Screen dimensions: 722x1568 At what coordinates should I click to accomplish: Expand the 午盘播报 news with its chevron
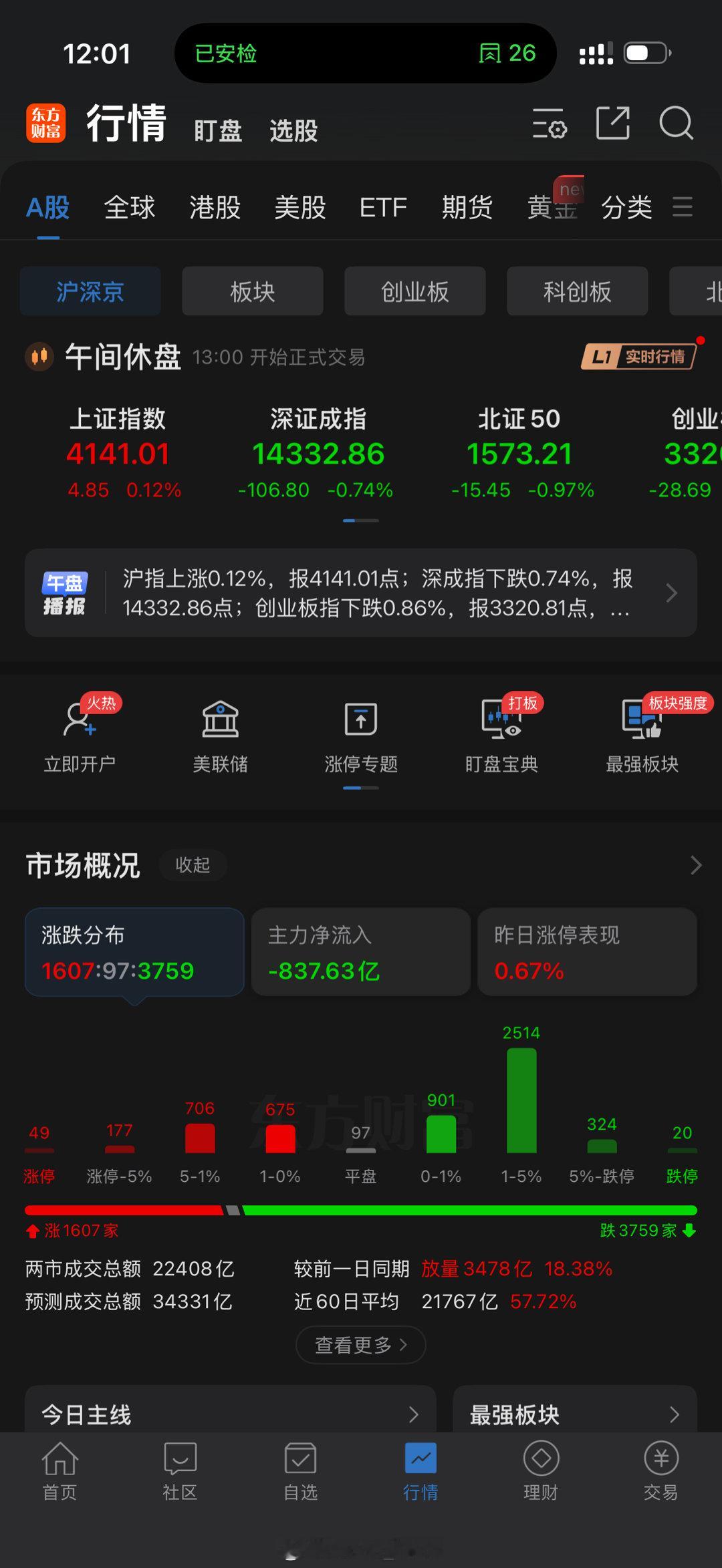672,593
